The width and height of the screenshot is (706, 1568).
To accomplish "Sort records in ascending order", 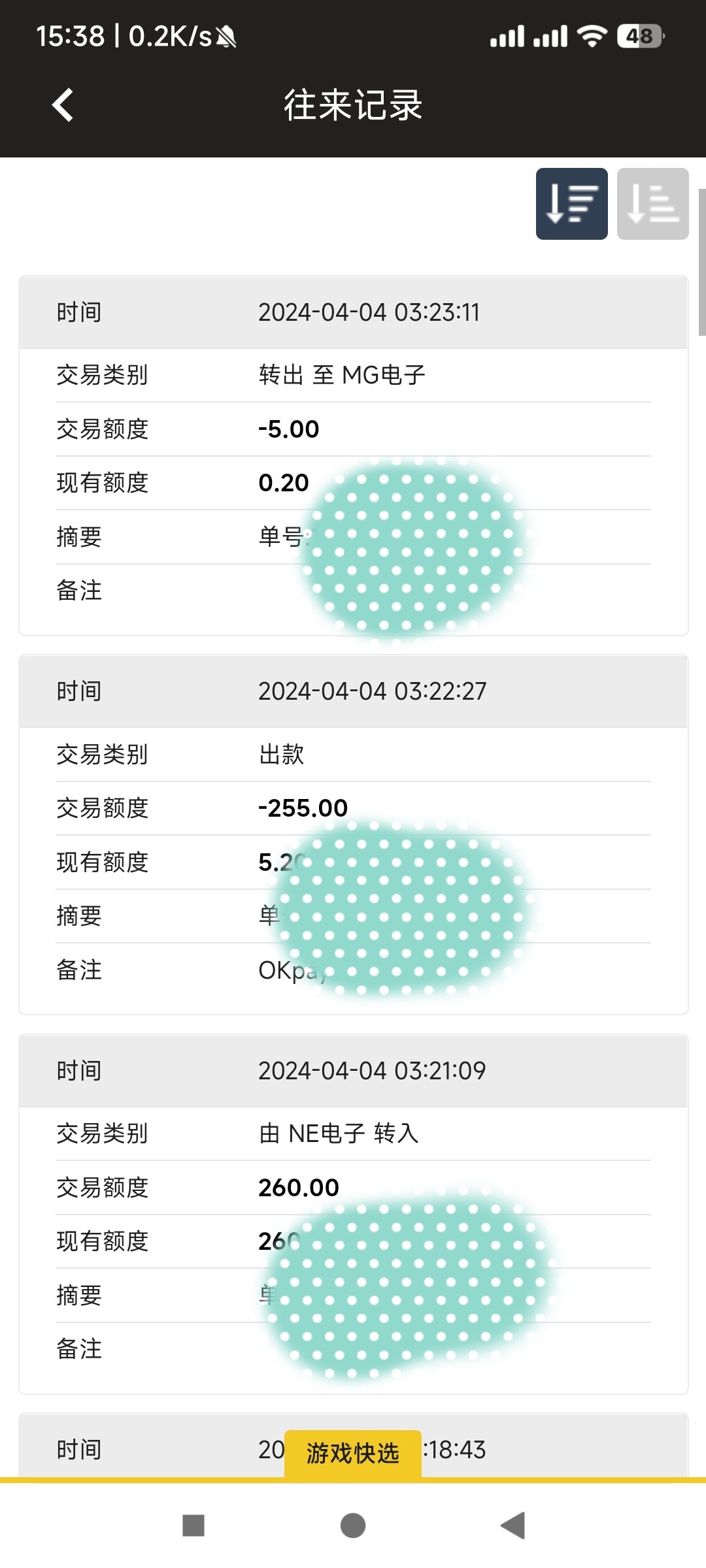I will [x=652, y=204].
